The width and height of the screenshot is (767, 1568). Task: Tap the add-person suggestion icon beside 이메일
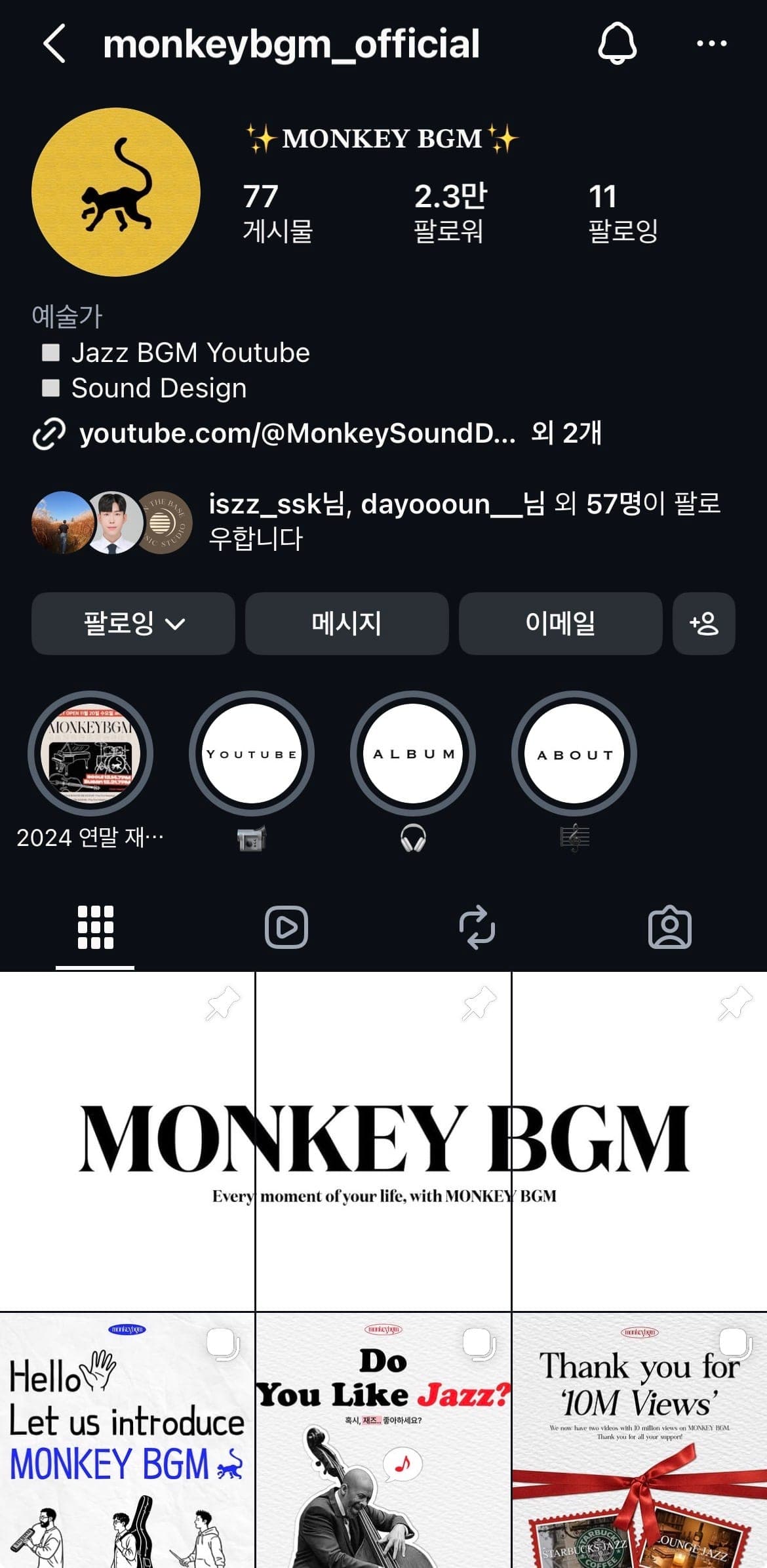pos(705,624)
